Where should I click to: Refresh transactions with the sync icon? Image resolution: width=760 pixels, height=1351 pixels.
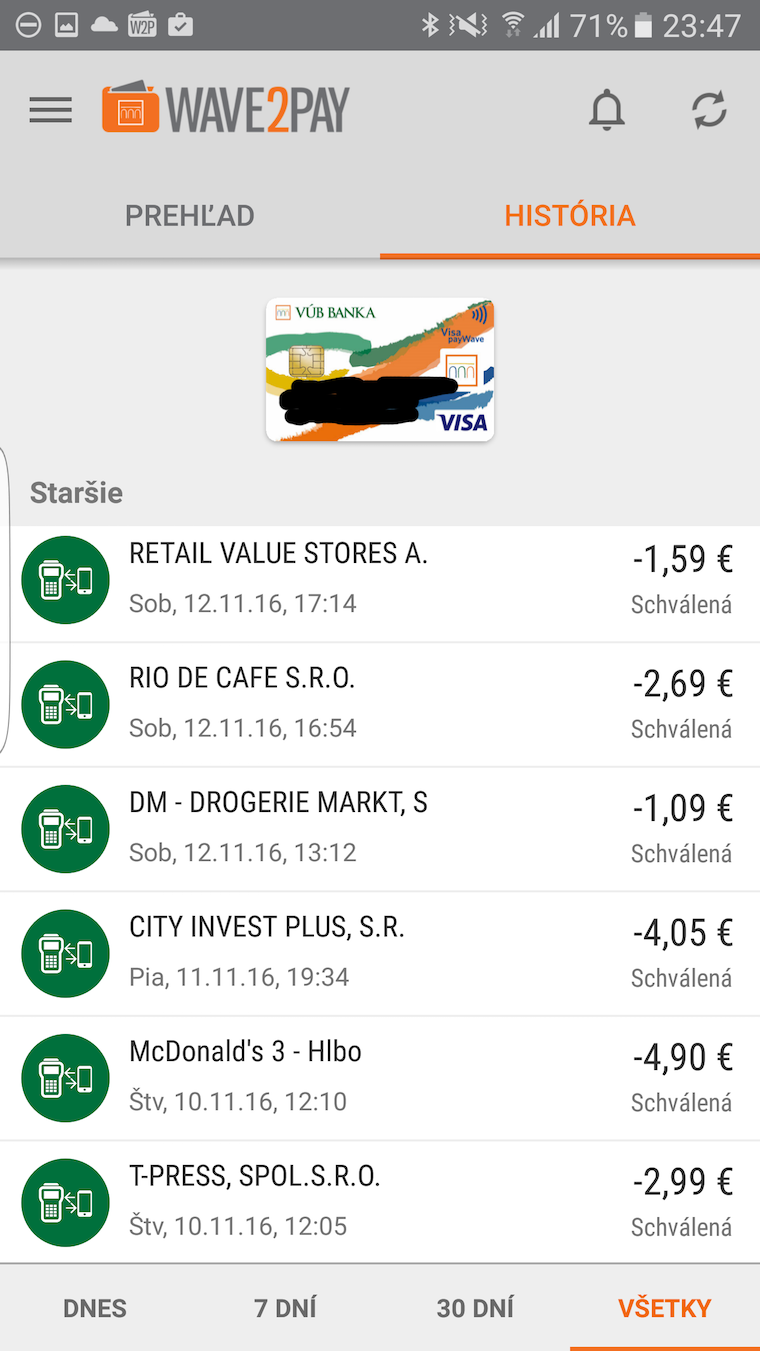click(709, 110)
